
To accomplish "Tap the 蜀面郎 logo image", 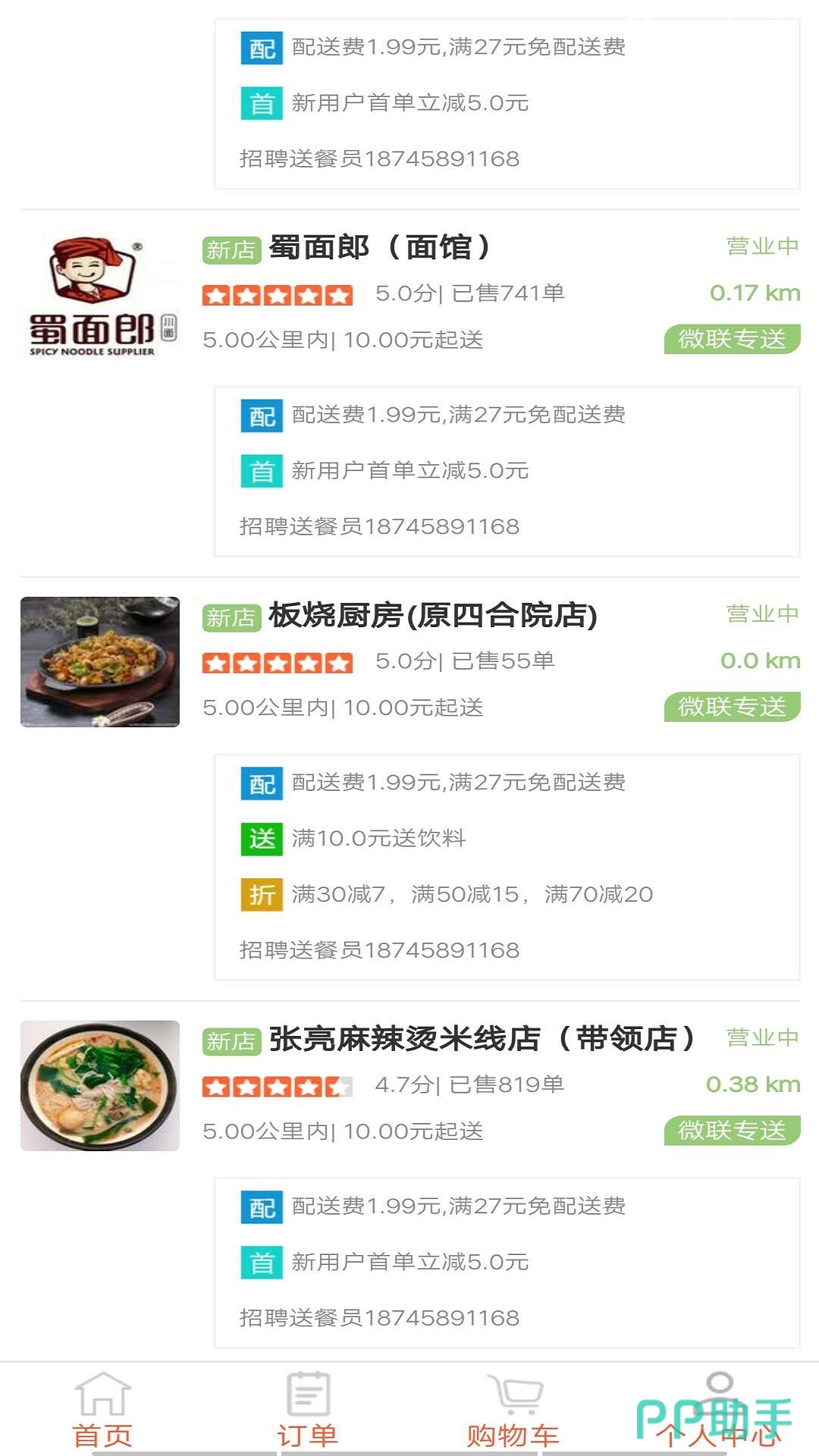I will (100, 296).
